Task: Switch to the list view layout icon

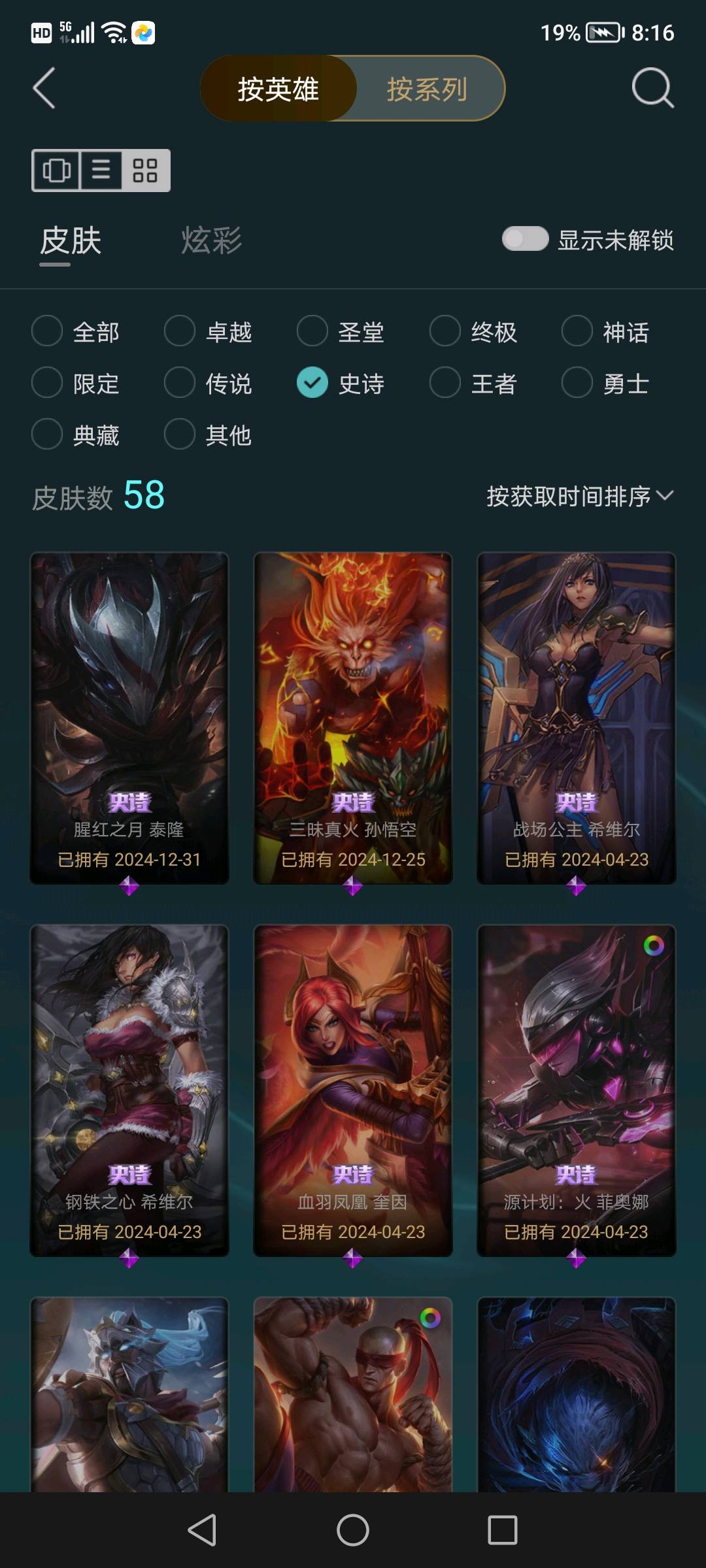Action: pos(101,171)
